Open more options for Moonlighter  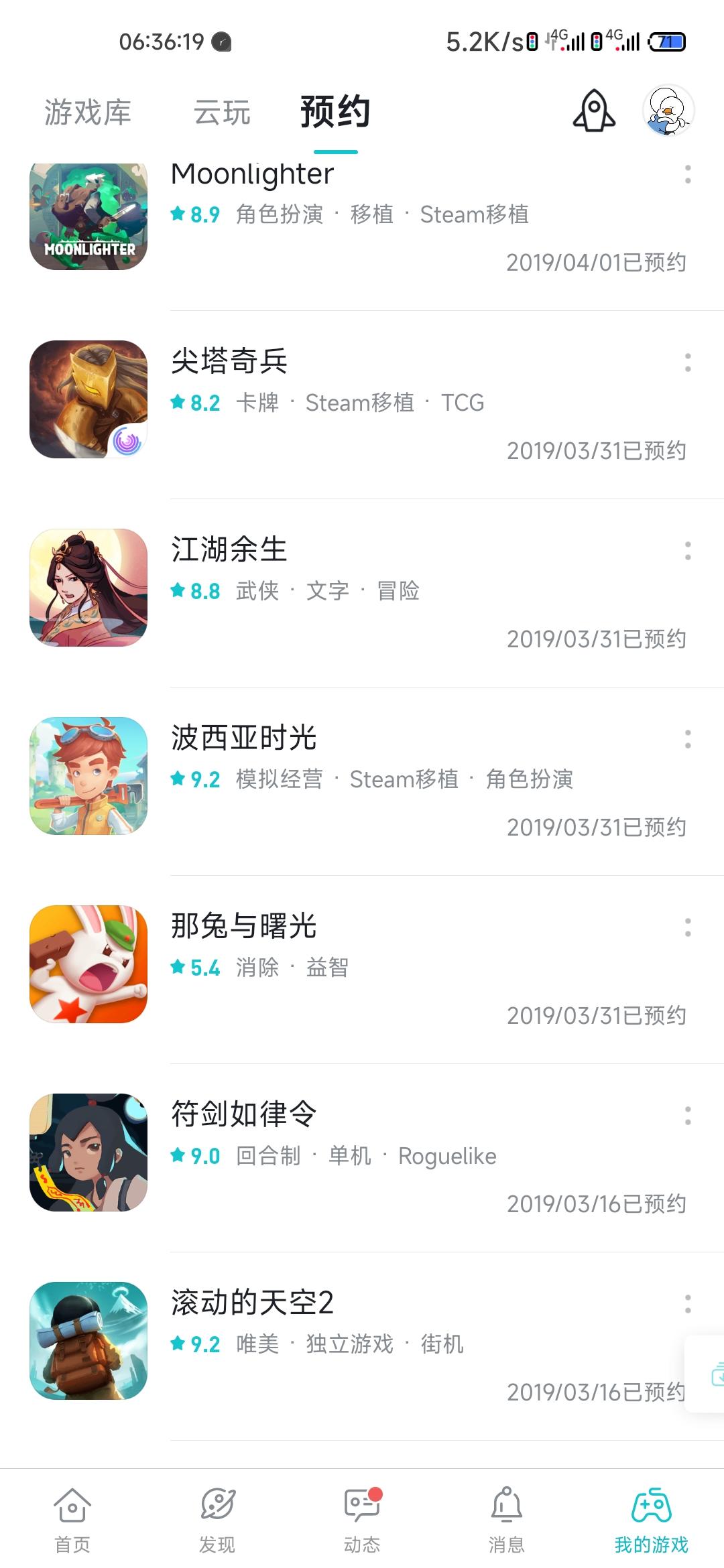point(688,175)
